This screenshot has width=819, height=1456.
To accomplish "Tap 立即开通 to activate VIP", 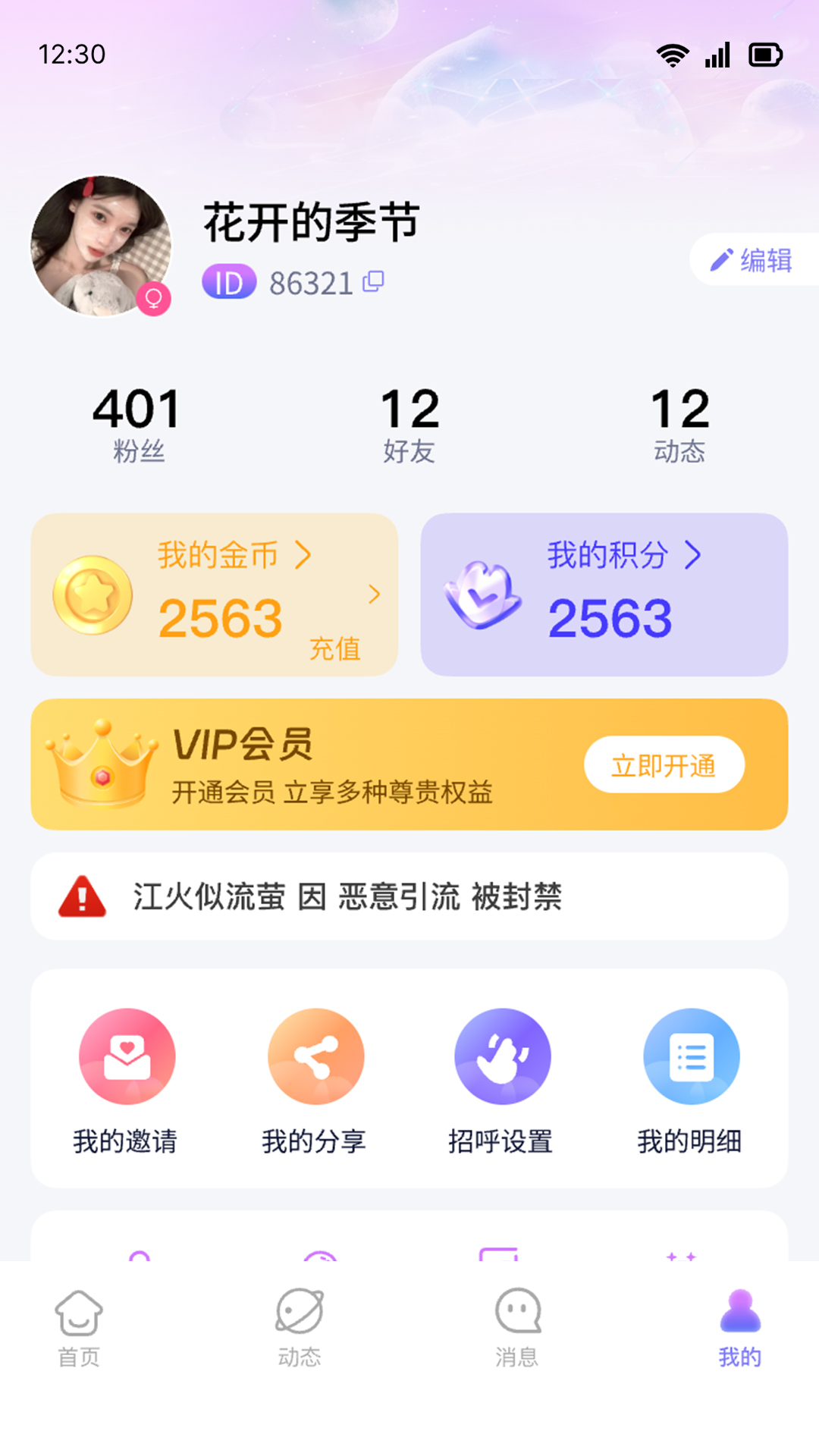I will 664,765.
